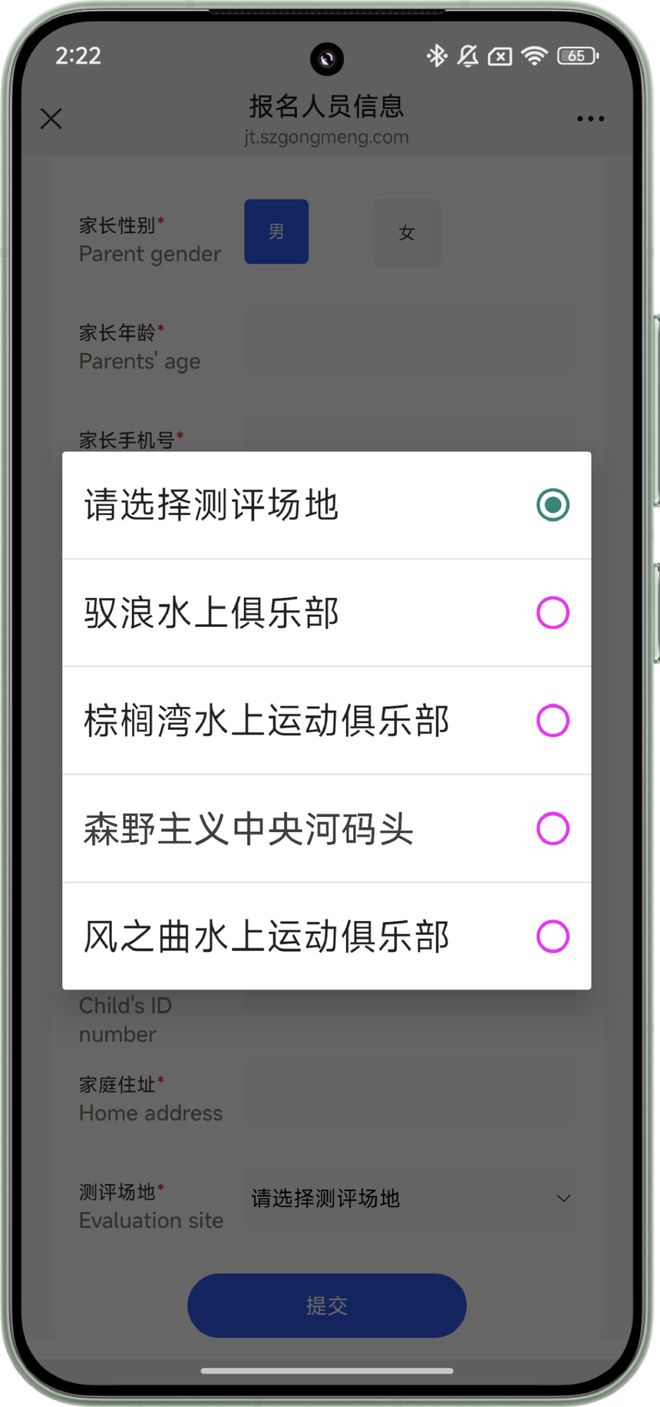Select 风之曲水上运动俱乐部 venue

[x=326, y=937]
